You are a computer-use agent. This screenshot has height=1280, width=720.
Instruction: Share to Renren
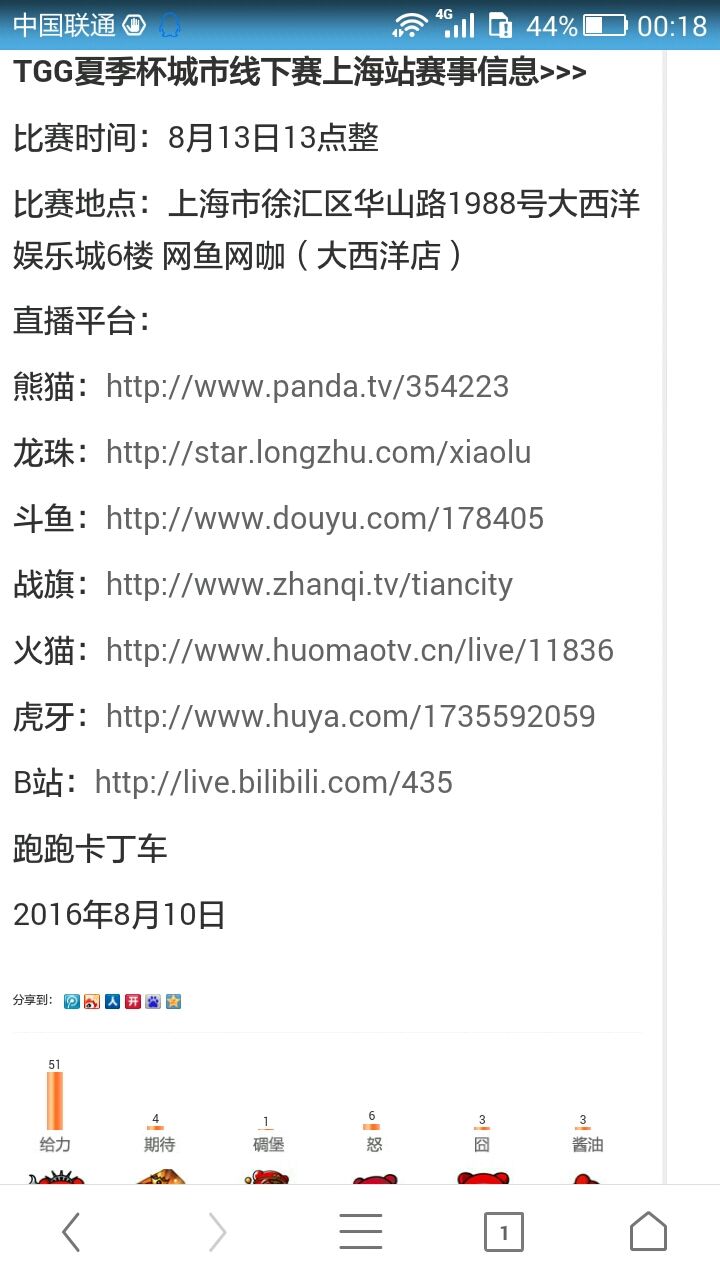pos(113,1001)
